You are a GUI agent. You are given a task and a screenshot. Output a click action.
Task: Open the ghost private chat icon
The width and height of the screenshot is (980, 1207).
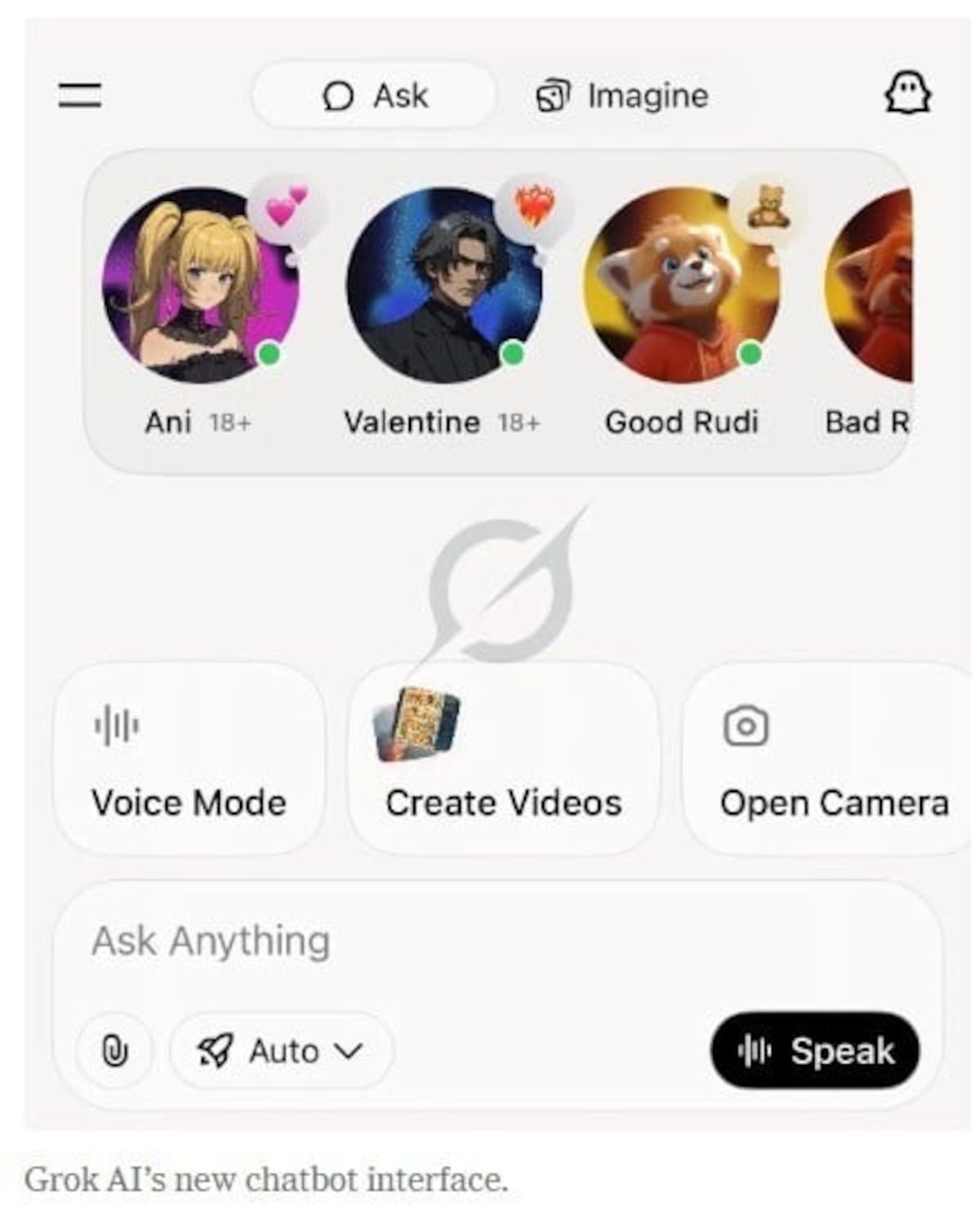click(x=908, y=94)
